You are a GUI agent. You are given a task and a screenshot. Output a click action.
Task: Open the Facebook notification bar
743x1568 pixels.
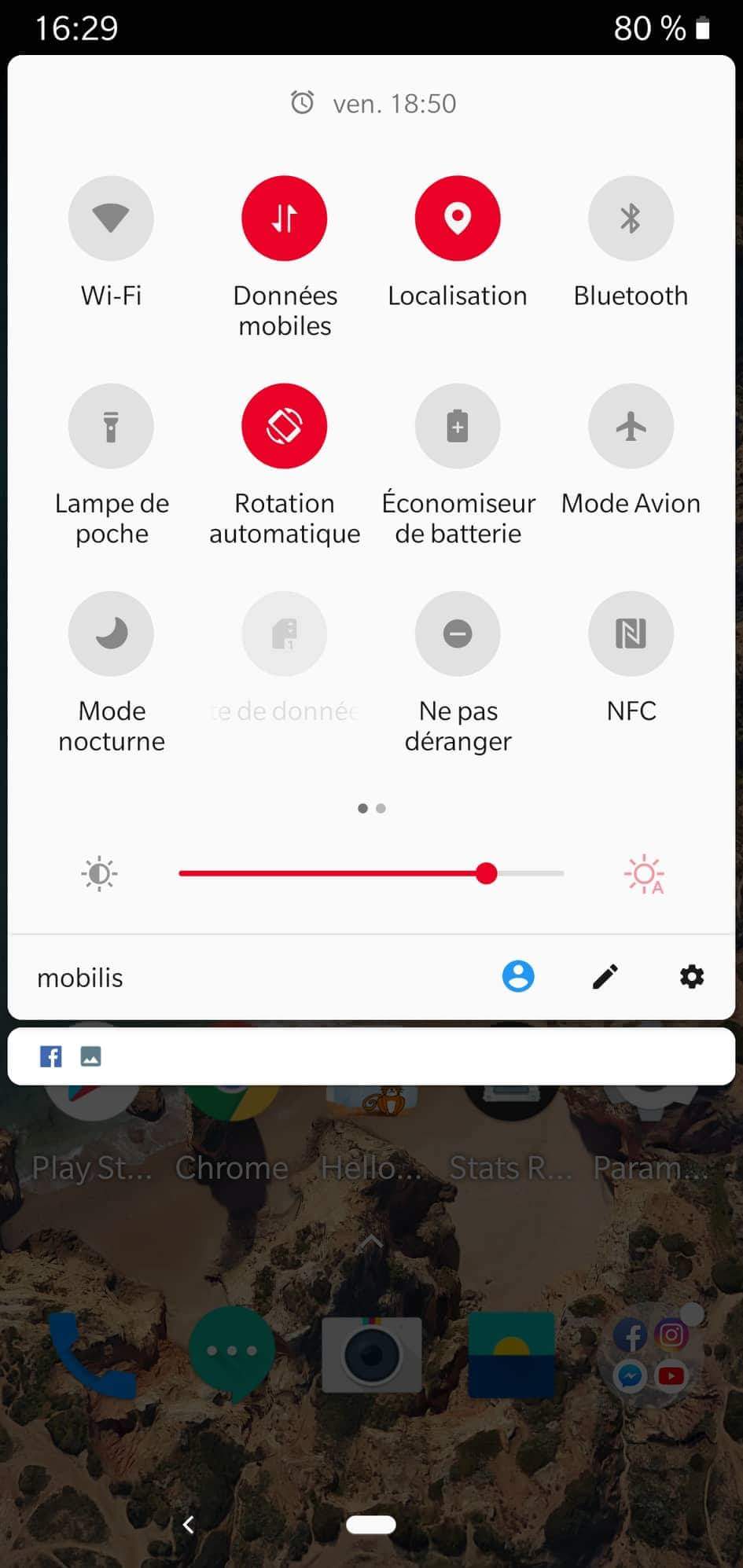click(371, 1056)
